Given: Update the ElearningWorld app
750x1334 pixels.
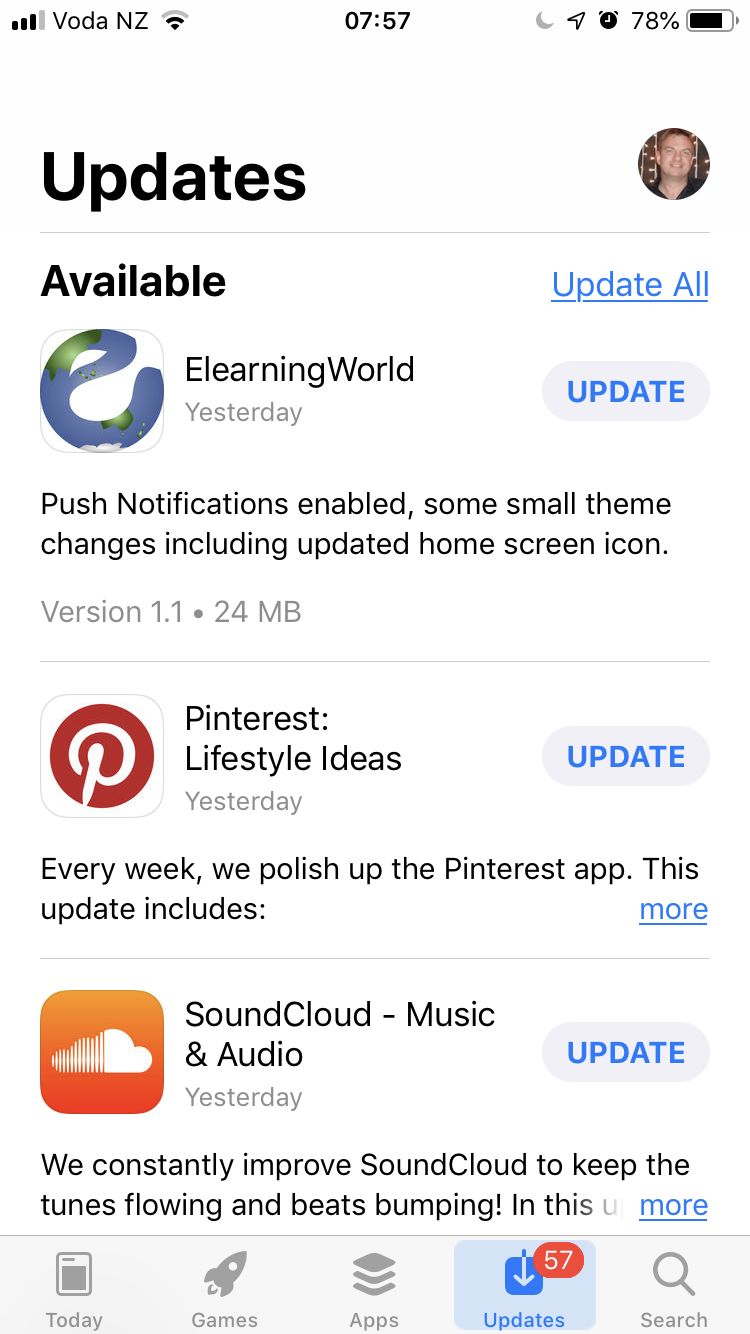Looking at the screenshot, I should [626, 391].
